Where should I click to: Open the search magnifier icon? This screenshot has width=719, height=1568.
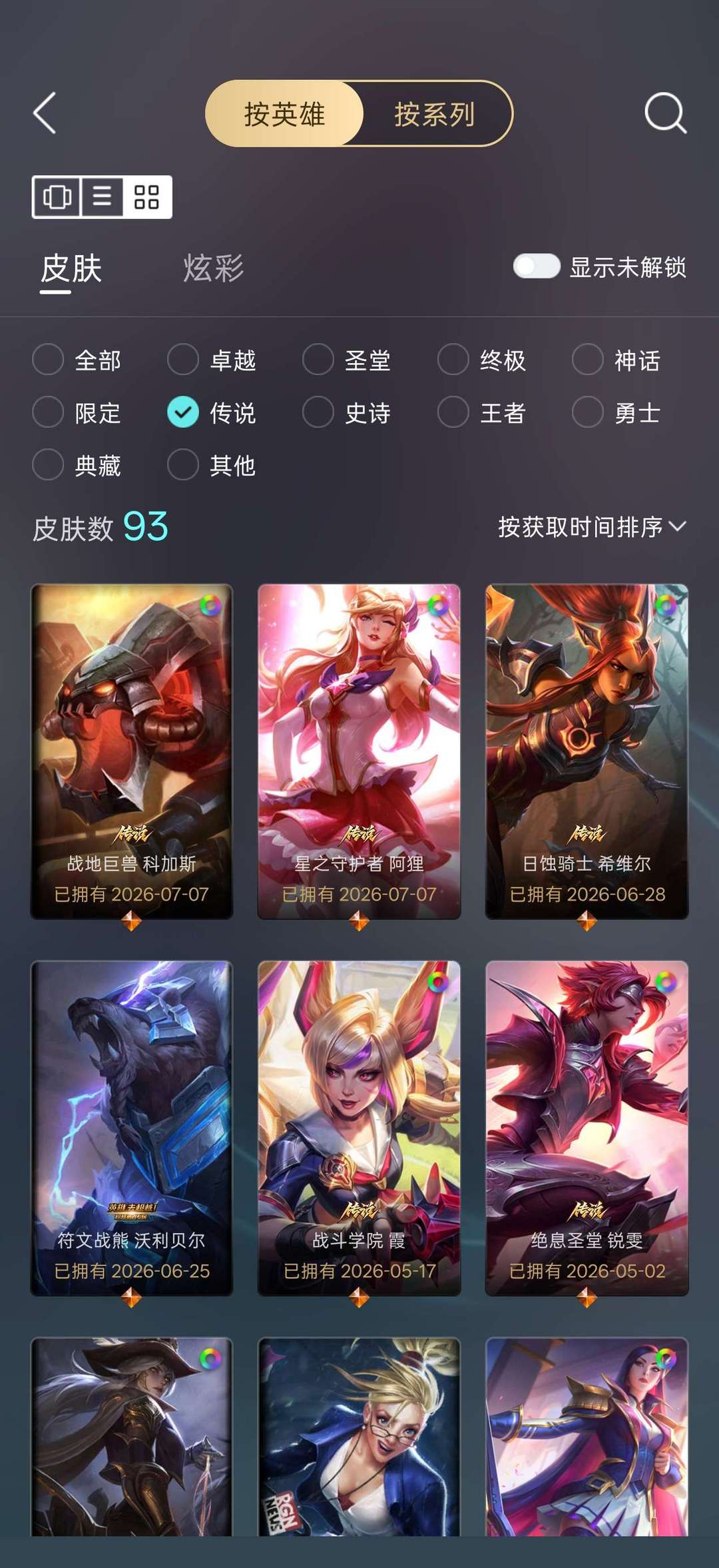pyautogui.click(x=665, y=113)
